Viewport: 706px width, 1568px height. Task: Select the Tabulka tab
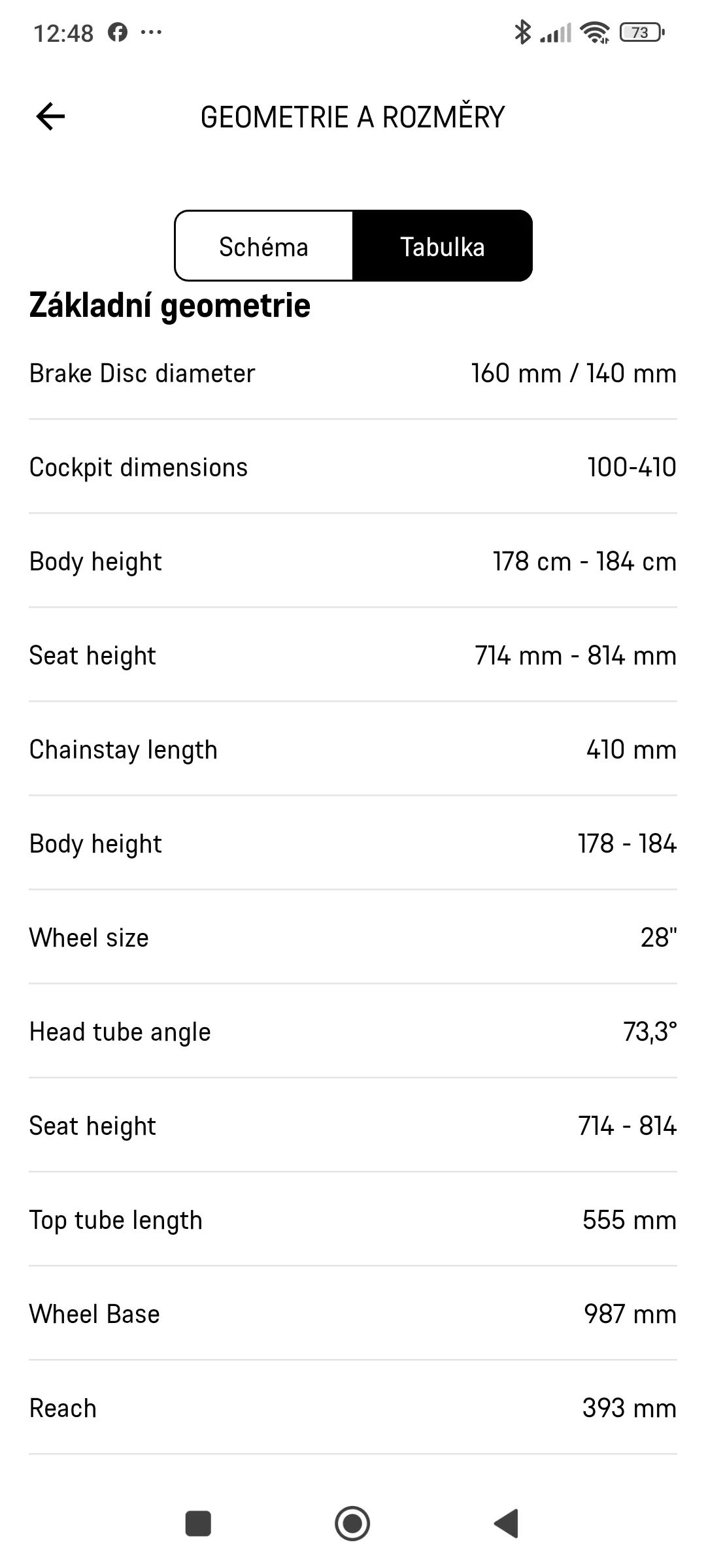coord(443,246)
